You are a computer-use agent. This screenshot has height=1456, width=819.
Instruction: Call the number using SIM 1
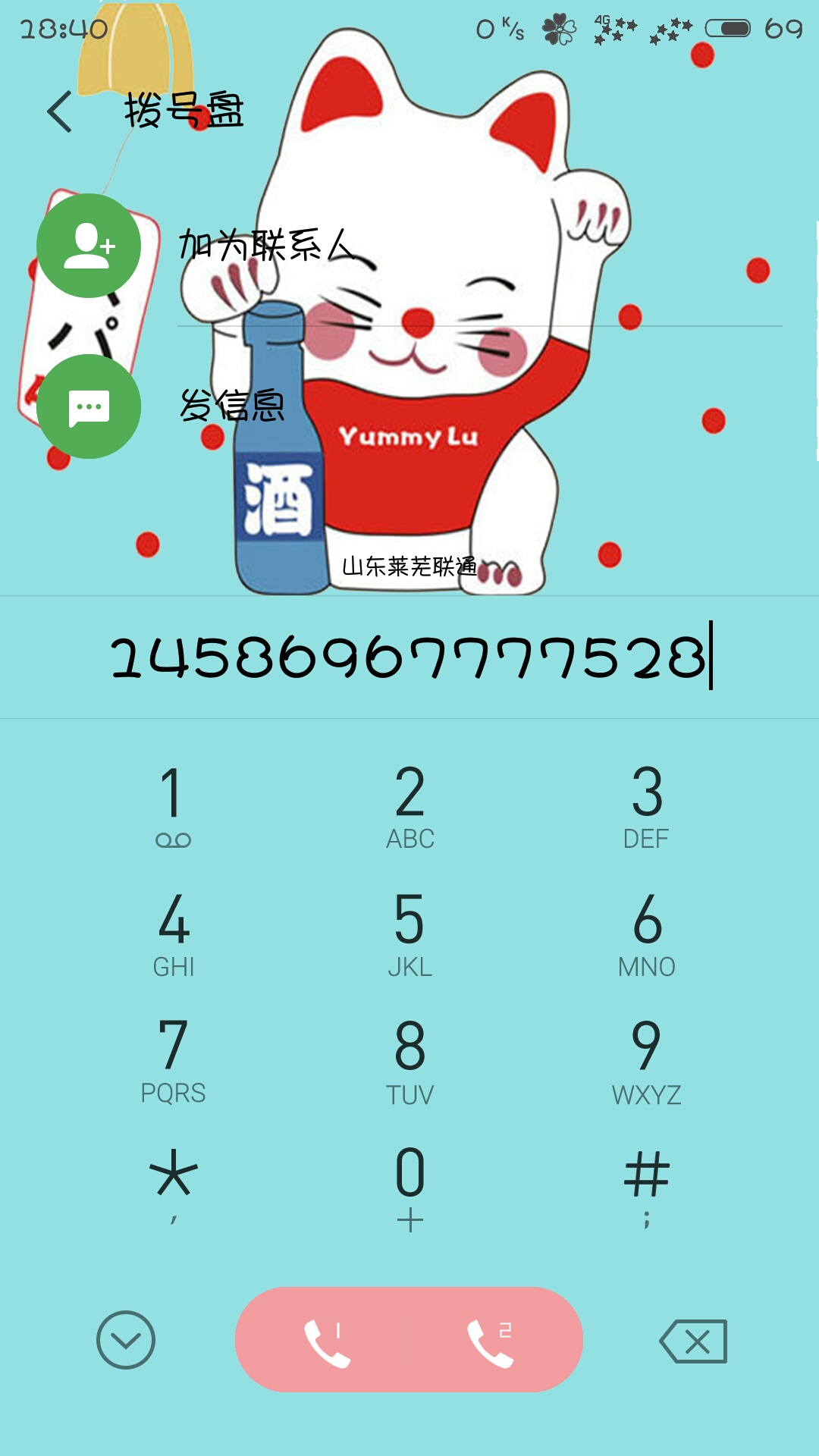pos(328,1341)
